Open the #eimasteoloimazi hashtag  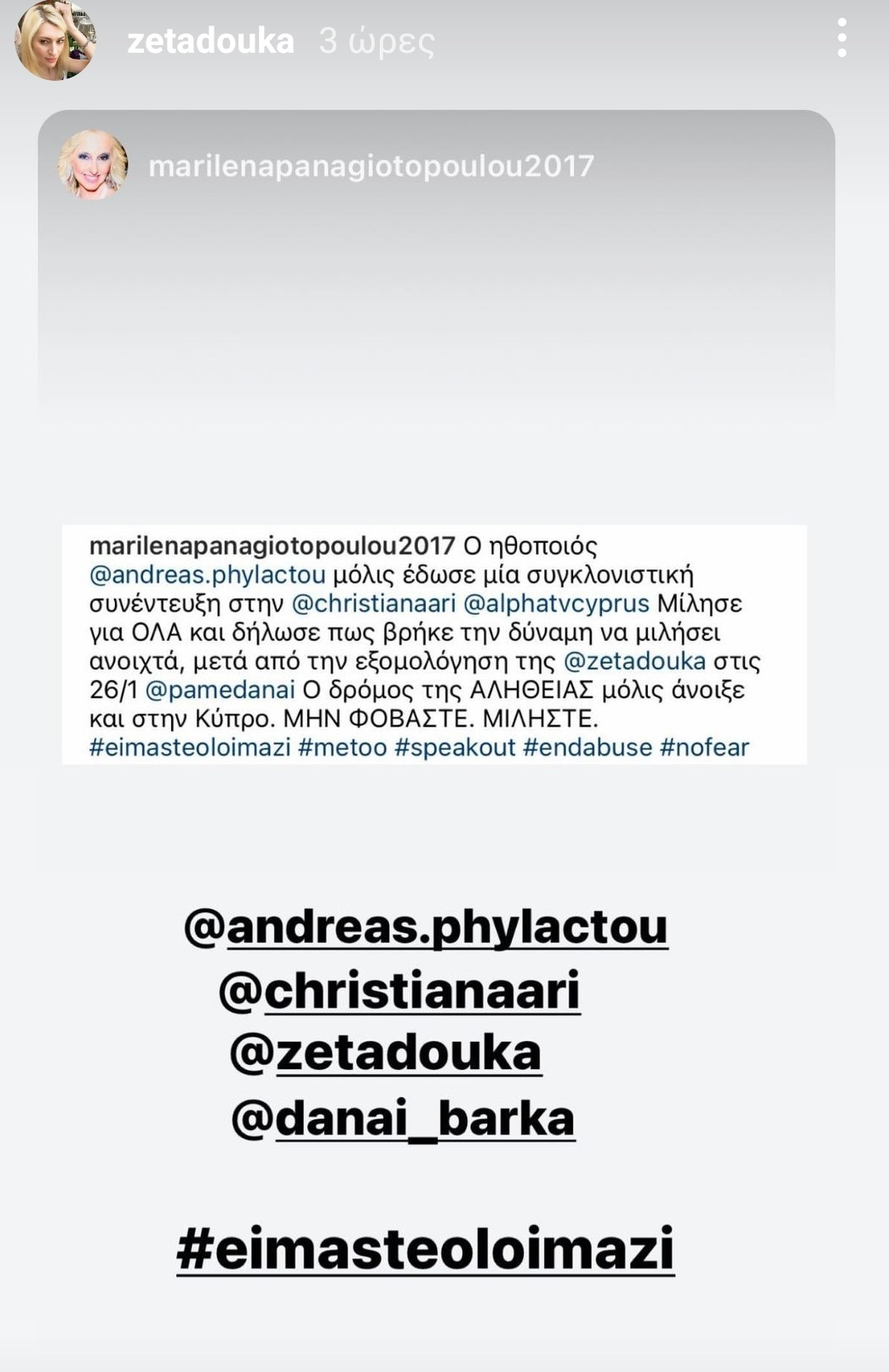coord(425,1249)
